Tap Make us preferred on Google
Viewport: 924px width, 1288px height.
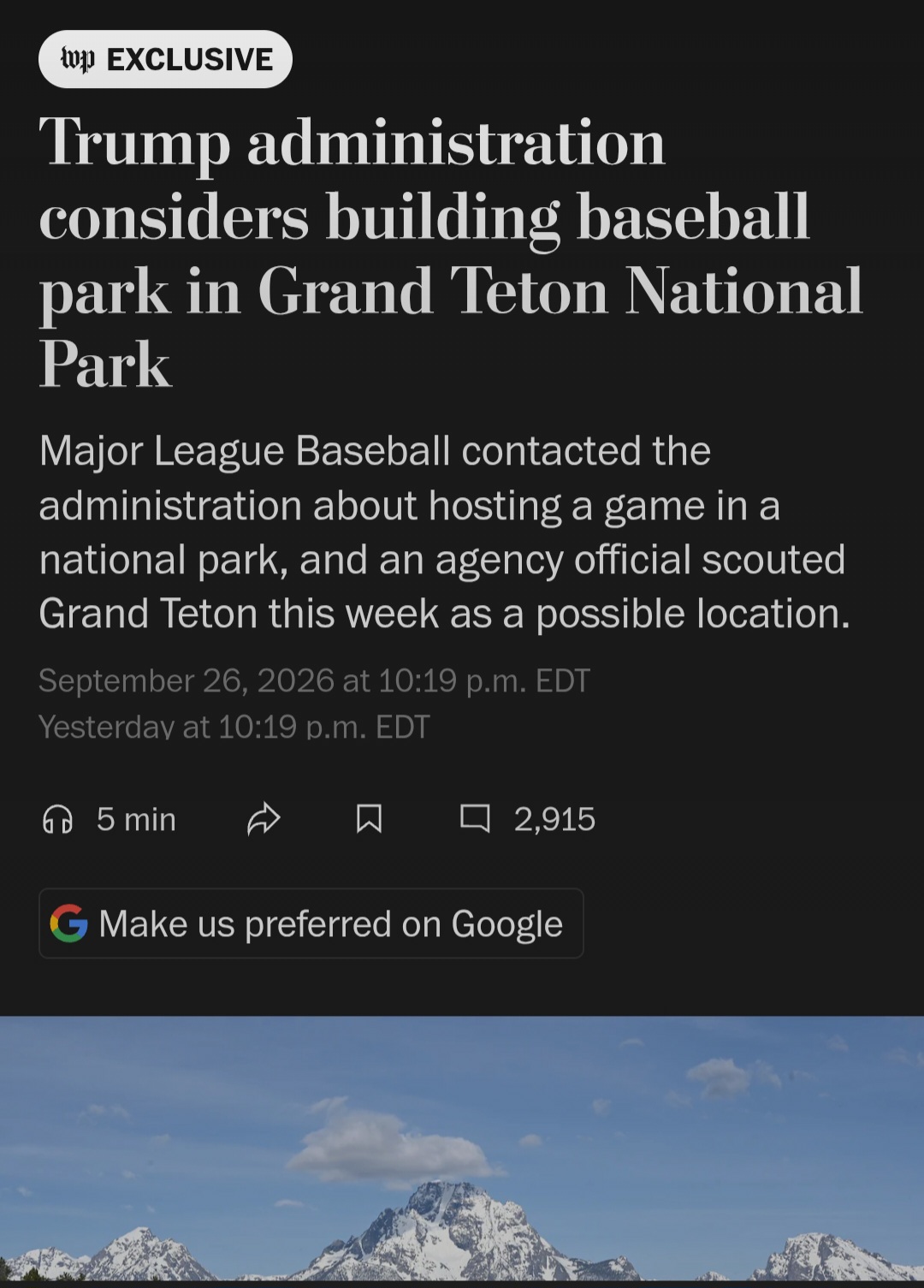[311, 923]
